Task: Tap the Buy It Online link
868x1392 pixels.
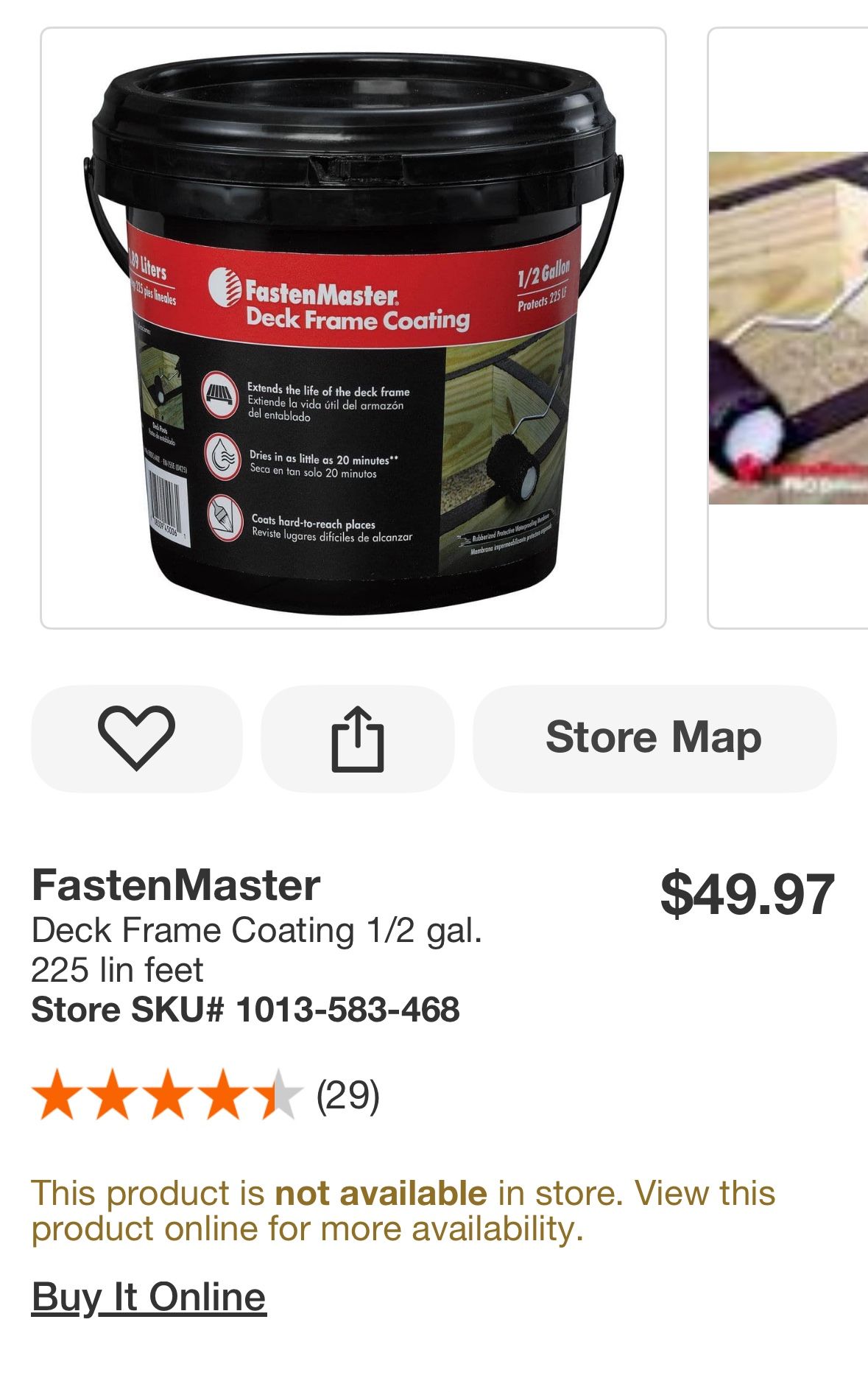Action: (149, 1296)
